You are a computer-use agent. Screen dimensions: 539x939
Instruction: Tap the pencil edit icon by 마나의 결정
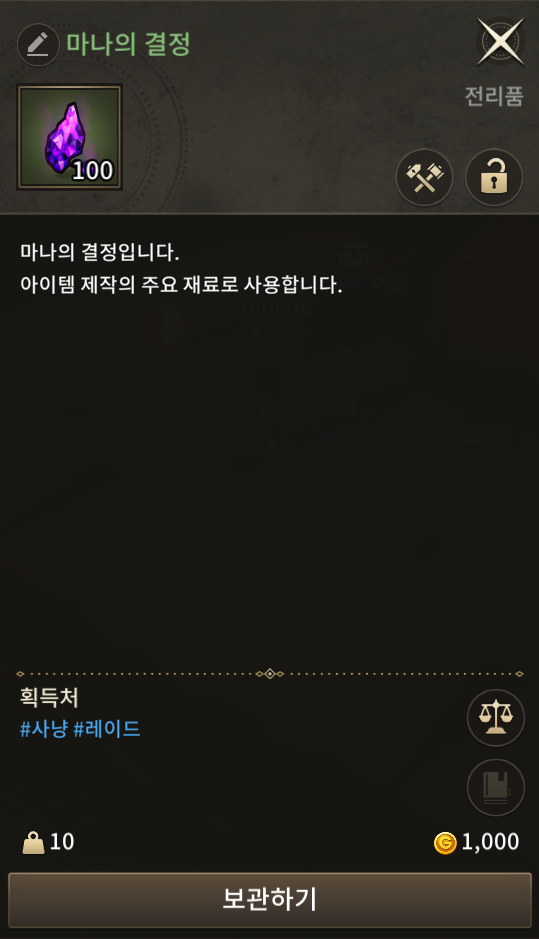(38, 44)
